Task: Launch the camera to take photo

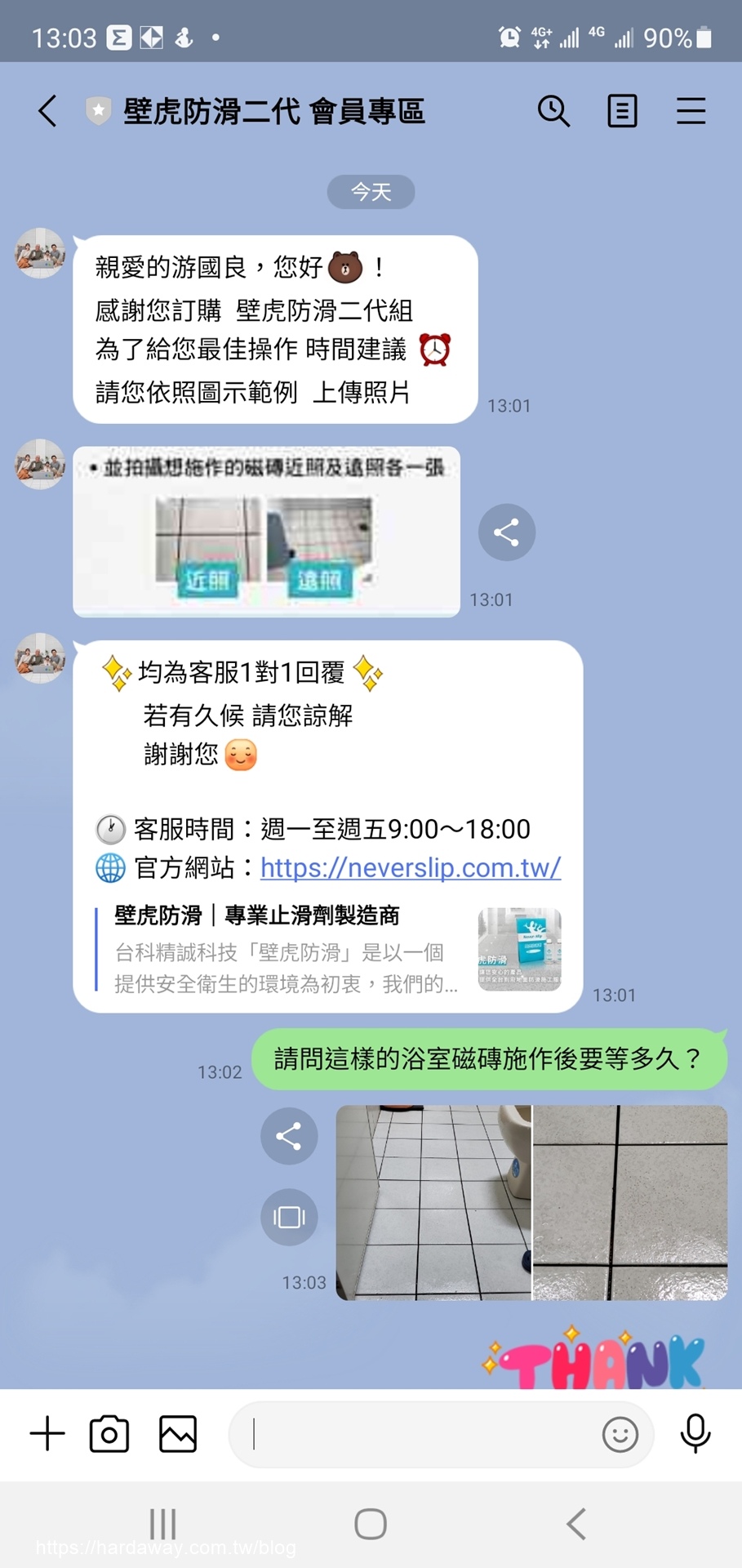Action: point(109,1434)
